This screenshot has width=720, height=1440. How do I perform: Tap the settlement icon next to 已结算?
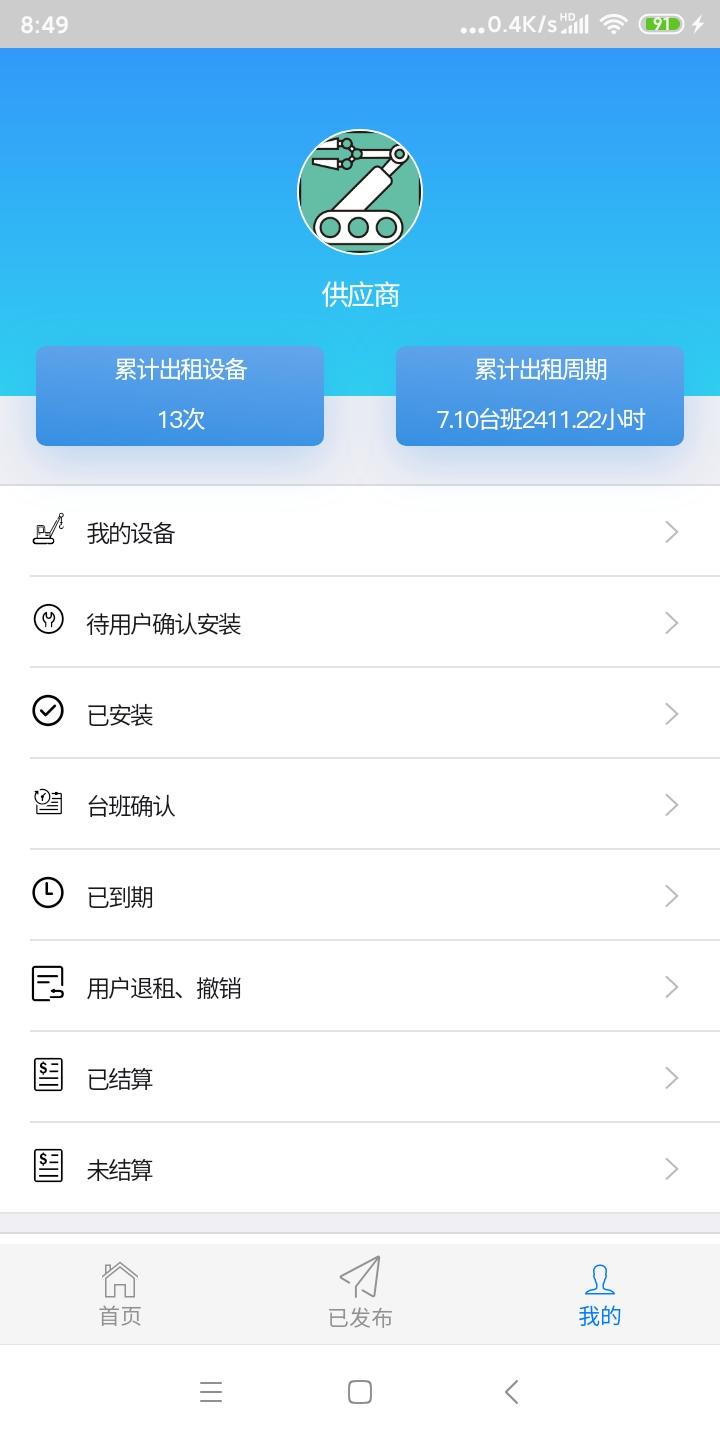click(x=47, y=1077)
